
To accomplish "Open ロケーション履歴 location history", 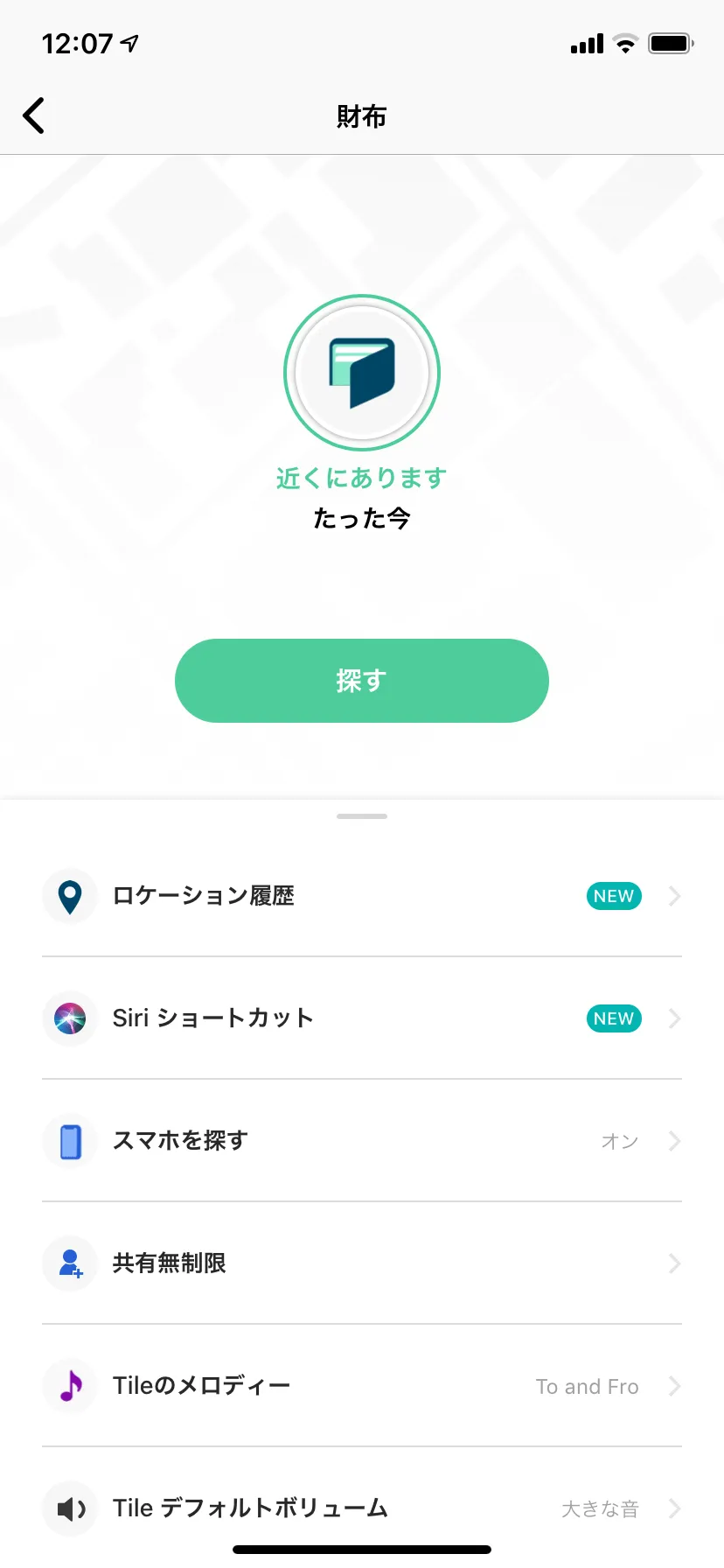I will tap(361, 896).
